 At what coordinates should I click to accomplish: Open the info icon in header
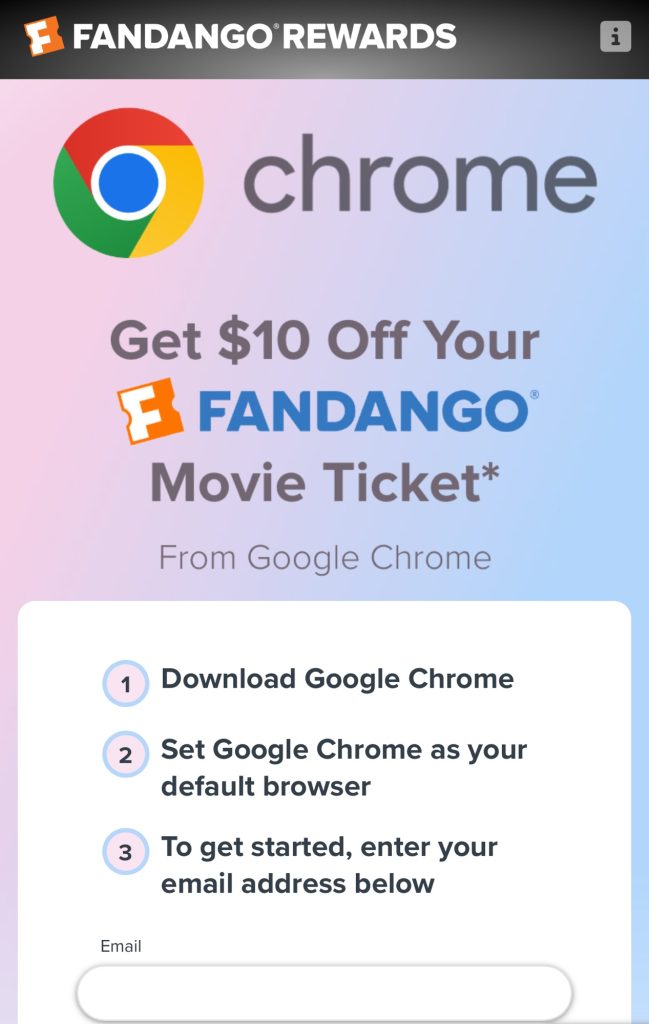(615, 37)
